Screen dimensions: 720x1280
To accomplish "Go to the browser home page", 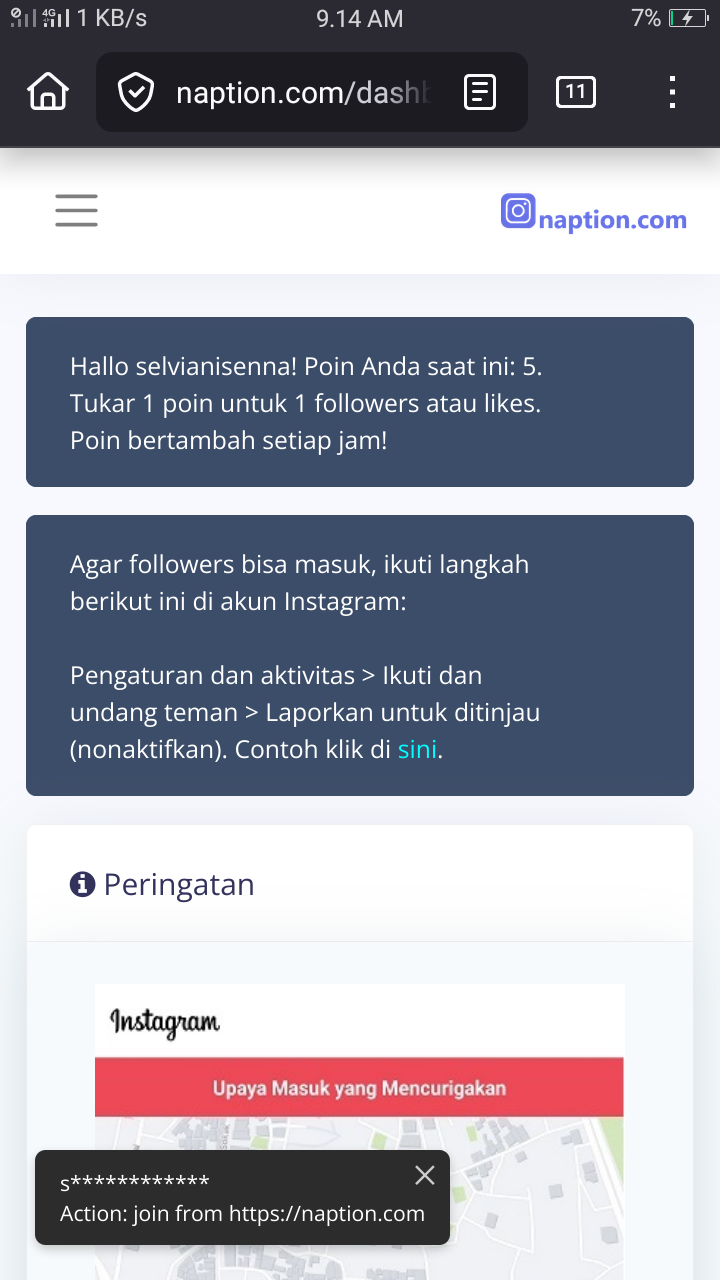I will tap(48, 93).
